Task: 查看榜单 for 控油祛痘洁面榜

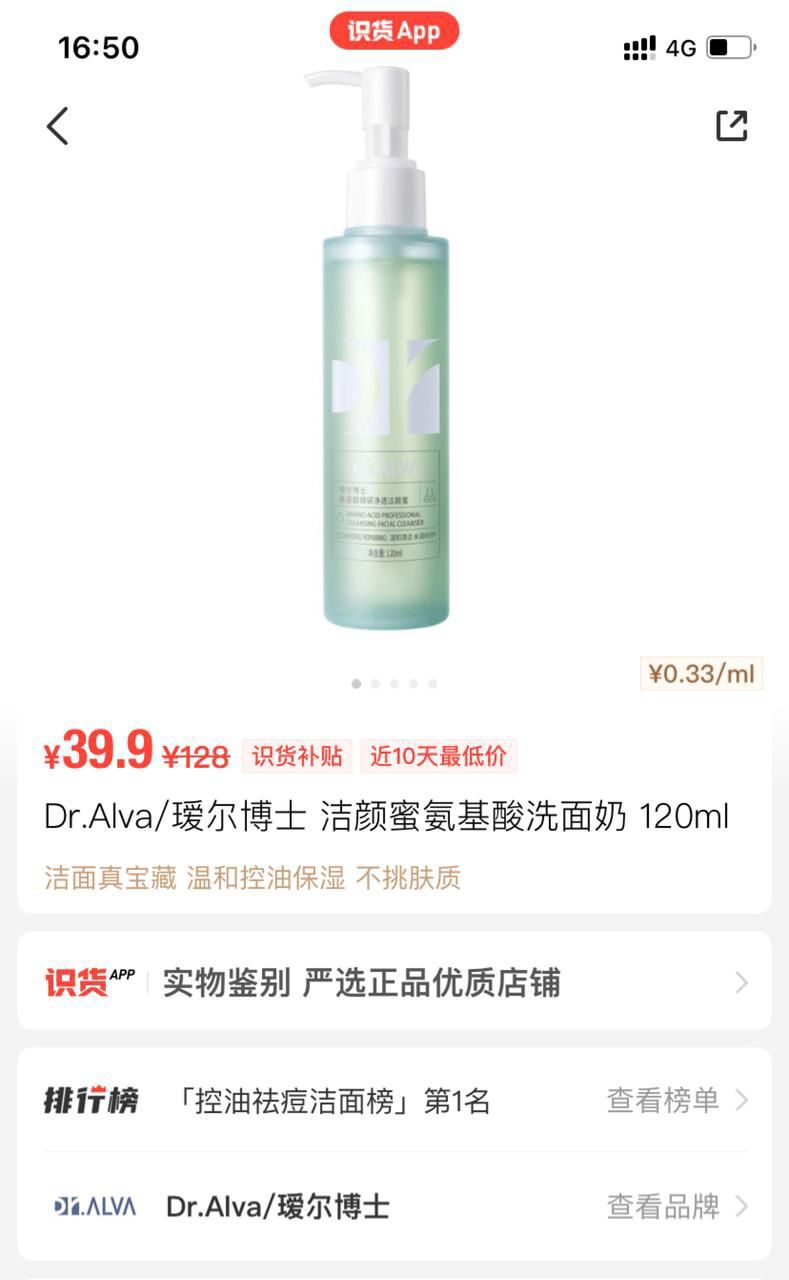Action: pyautogui.click(x=676, y=1101)
